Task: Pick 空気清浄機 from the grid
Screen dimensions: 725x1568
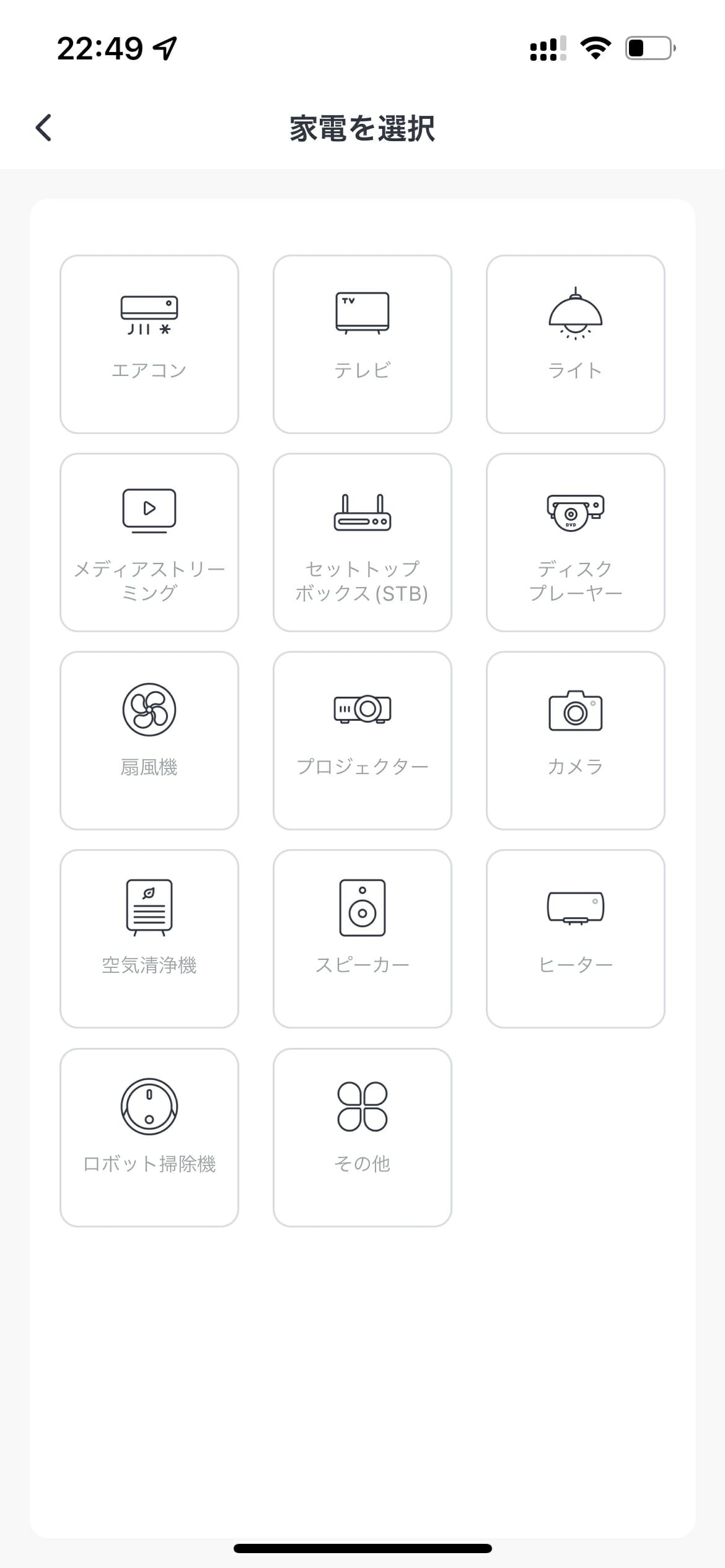Action: [149, 939]
